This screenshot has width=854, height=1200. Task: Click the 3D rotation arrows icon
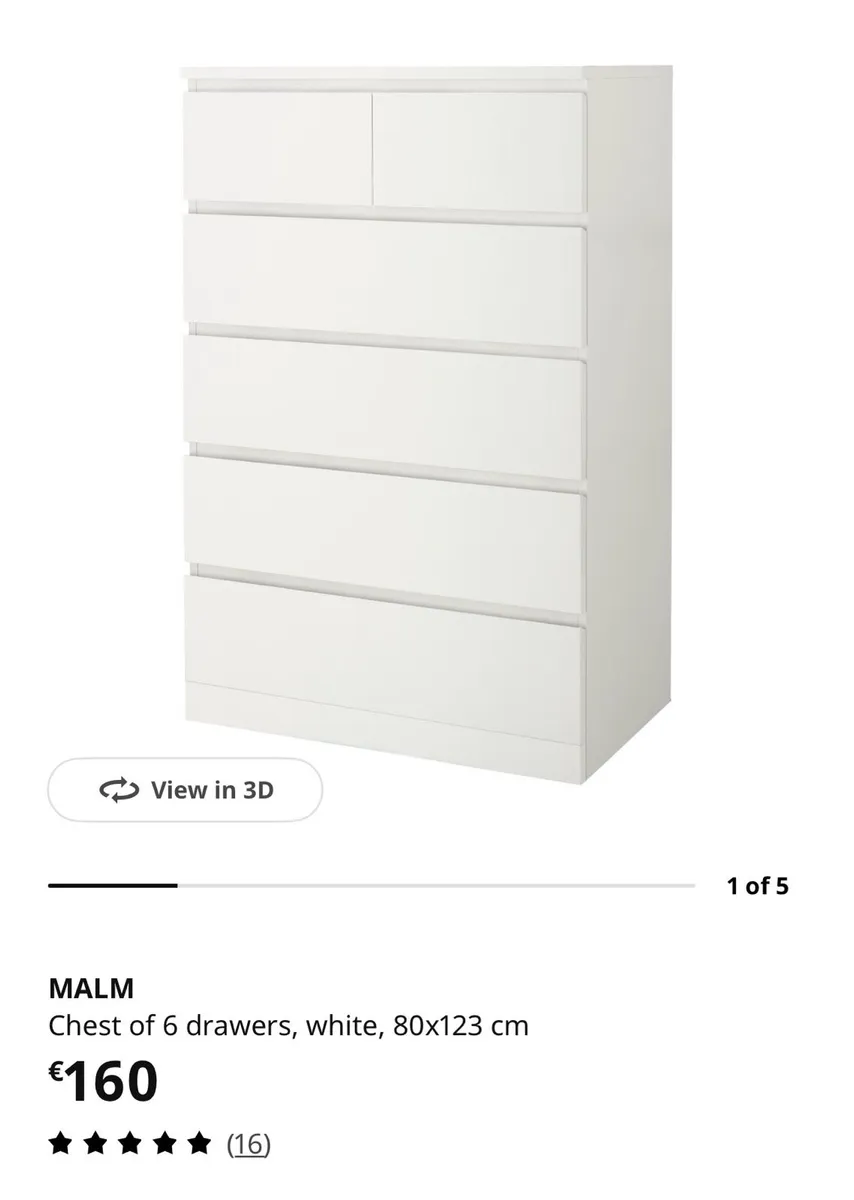115,789
